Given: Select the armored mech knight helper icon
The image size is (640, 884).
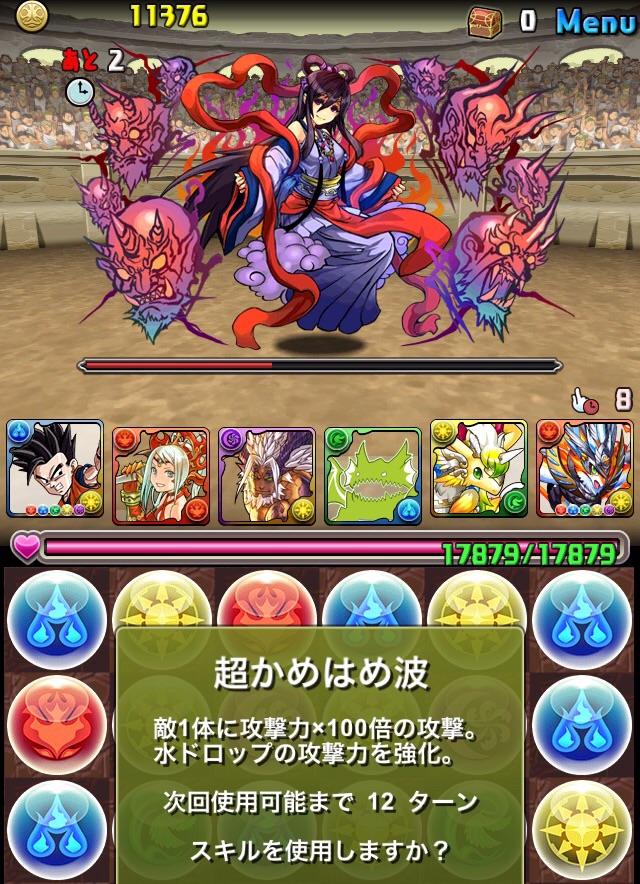Looking at the screenshot, I should coord(584,469).
